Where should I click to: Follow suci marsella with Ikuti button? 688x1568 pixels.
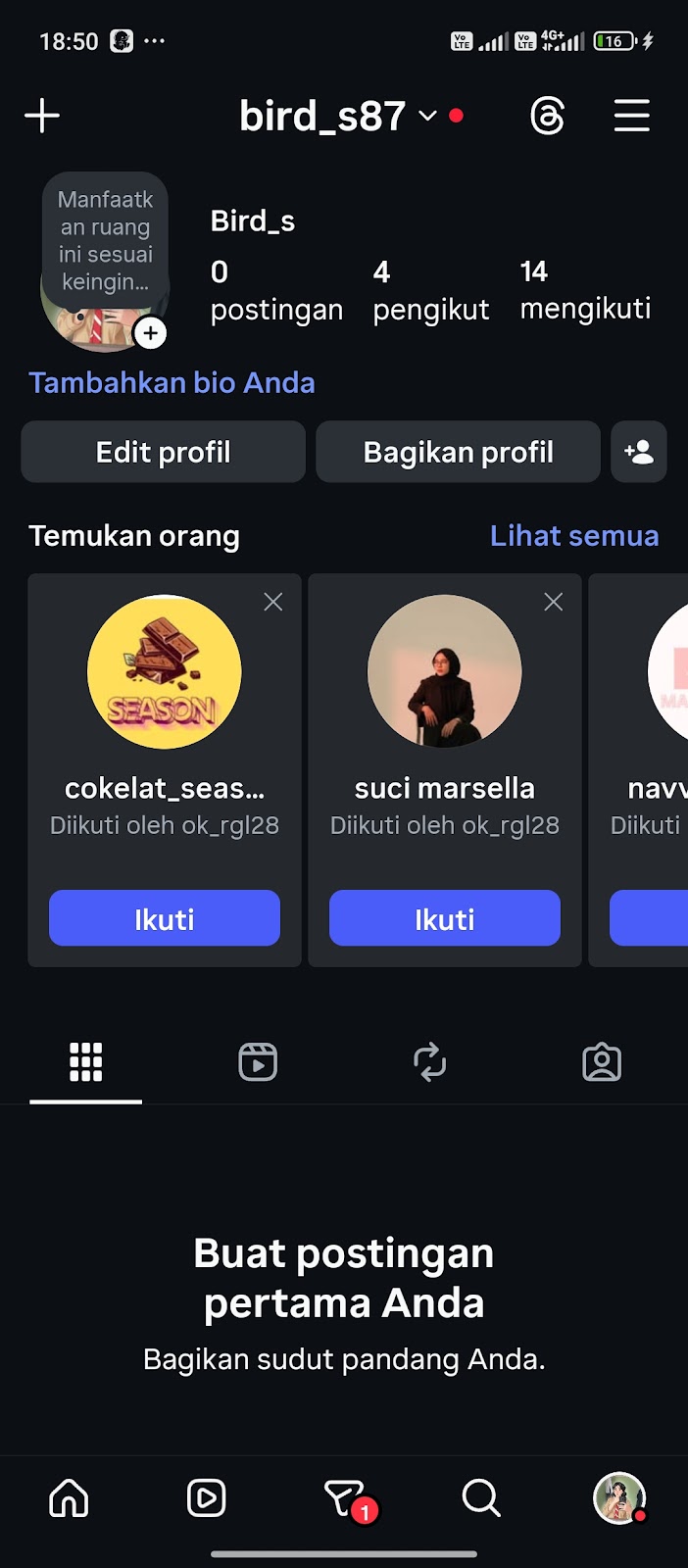[445, 918]
